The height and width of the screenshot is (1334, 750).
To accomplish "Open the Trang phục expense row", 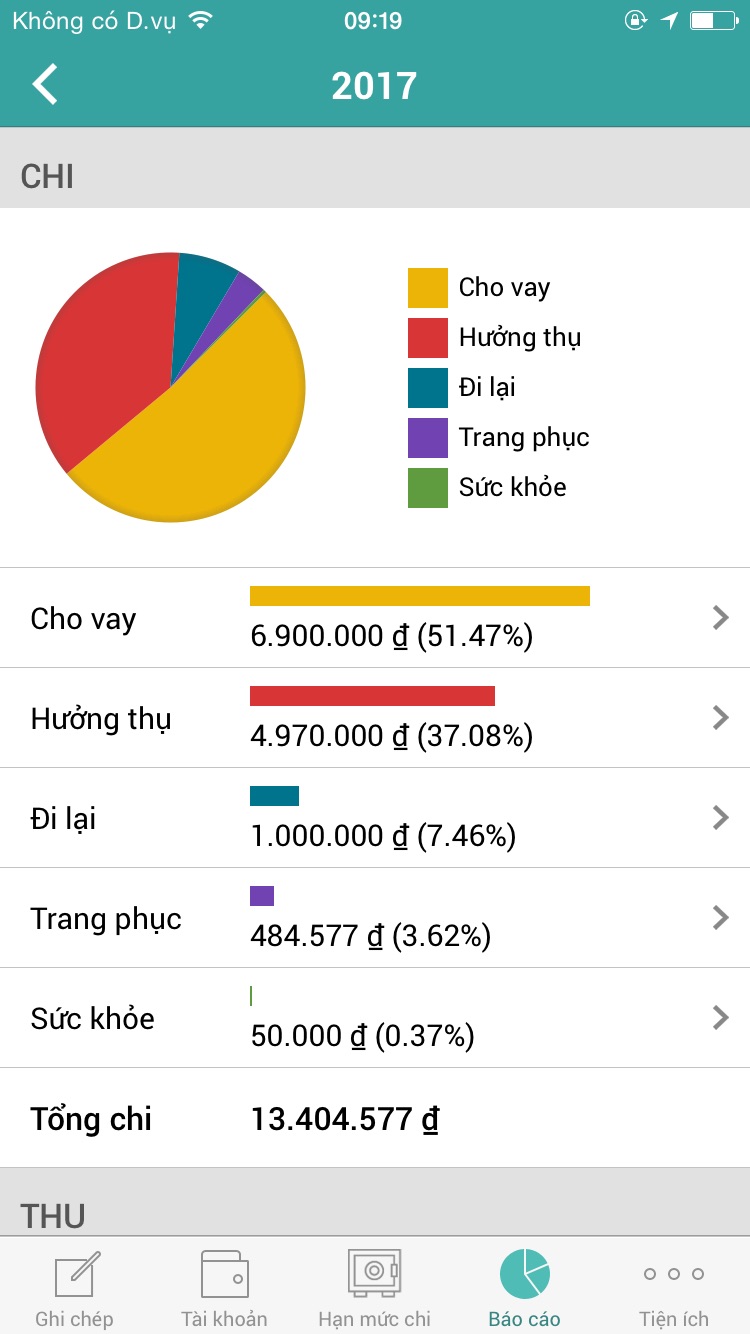I will (x=375, y=918).
